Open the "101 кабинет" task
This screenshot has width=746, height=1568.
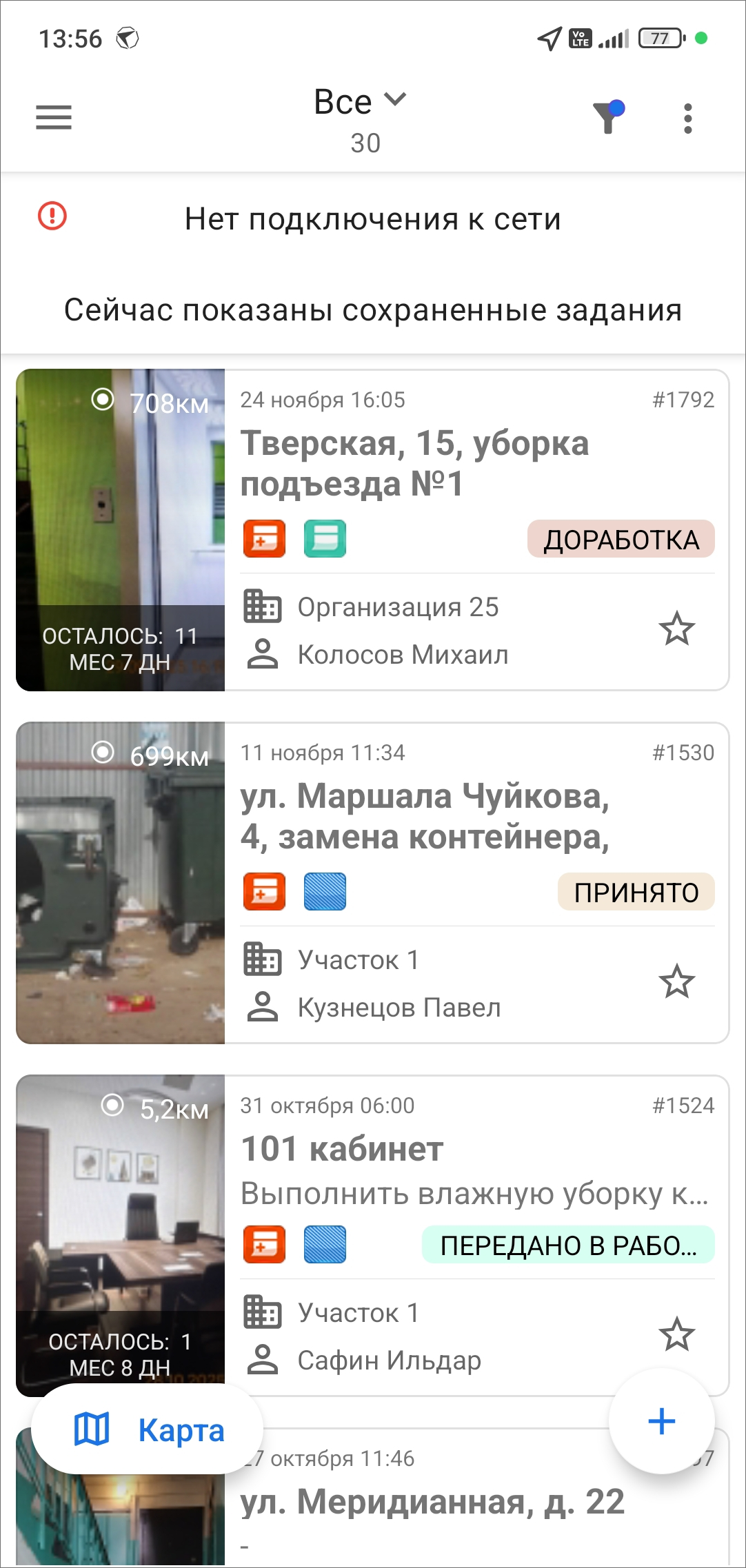[x=342, y=1149]
